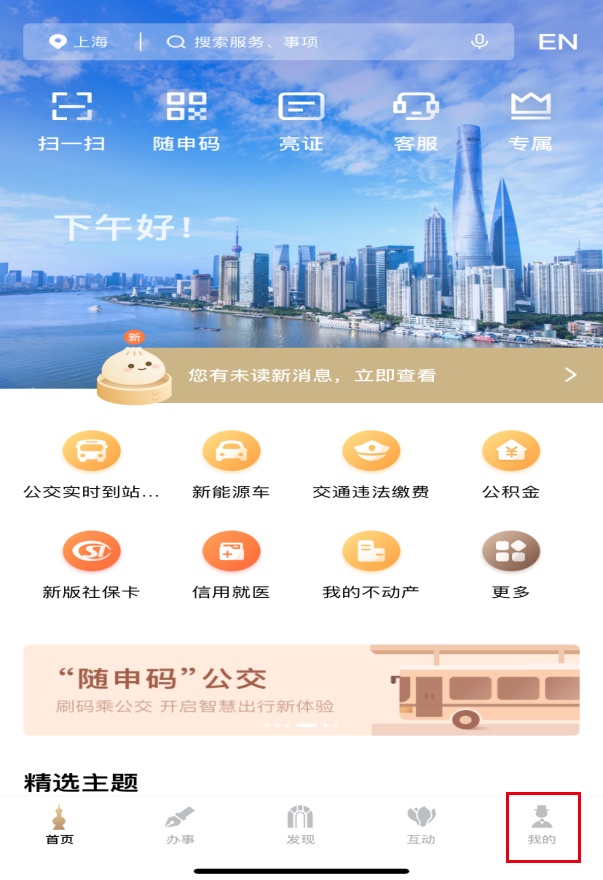Viewport: 603px width, 880px height.
Task: Tap the 搜索服务、事项 search field
Action: coord(300,42)
